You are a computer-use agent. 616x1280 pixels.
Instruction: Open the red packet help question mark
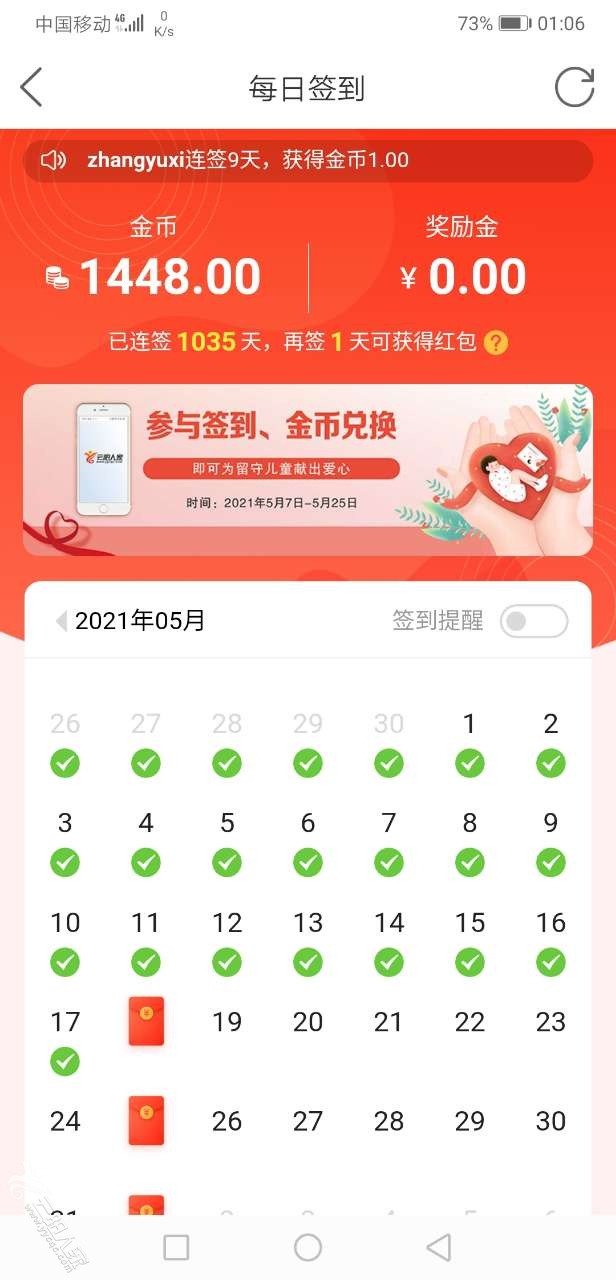(496, 343)
